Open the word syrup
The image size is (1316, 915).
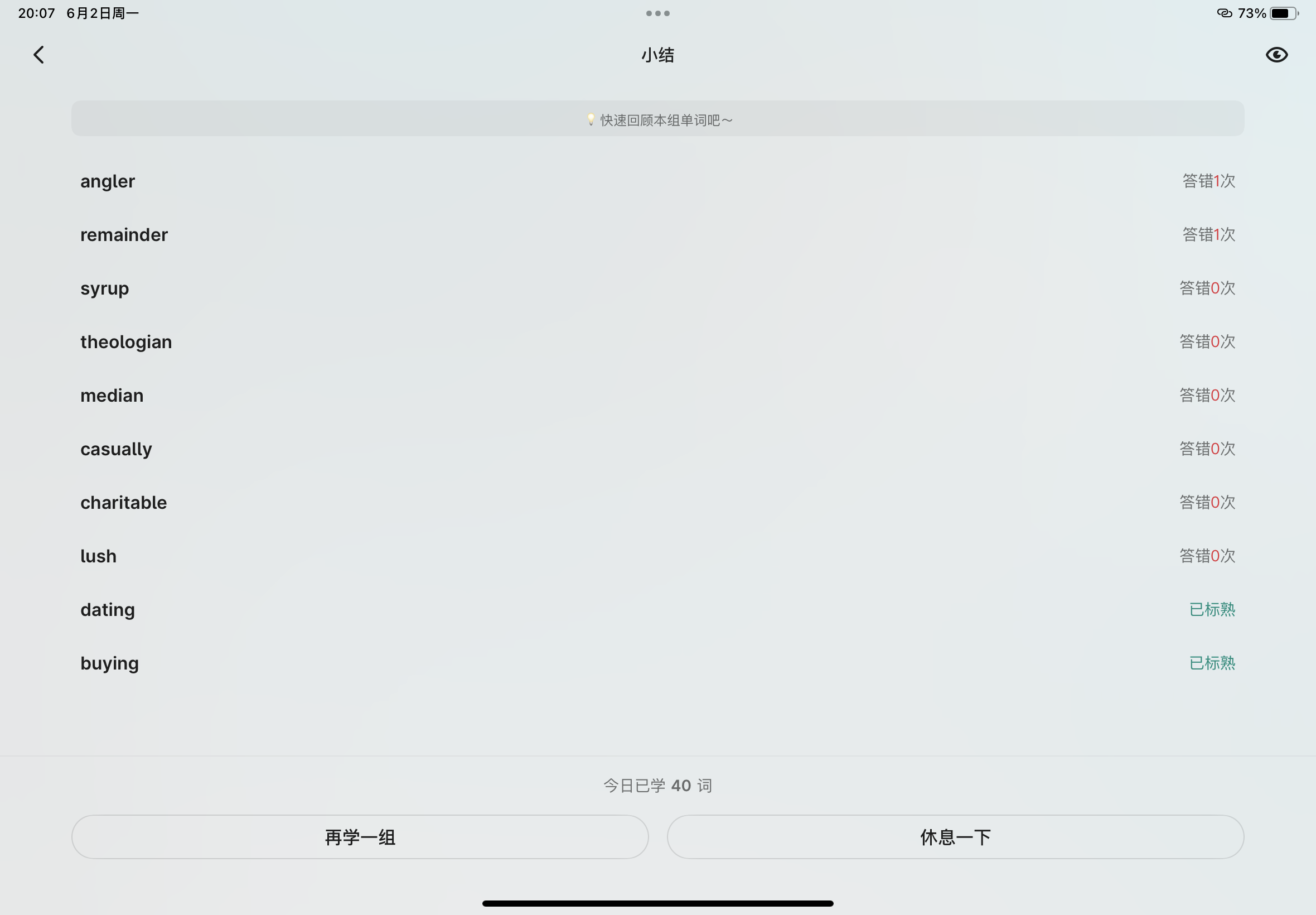[104, 288]
